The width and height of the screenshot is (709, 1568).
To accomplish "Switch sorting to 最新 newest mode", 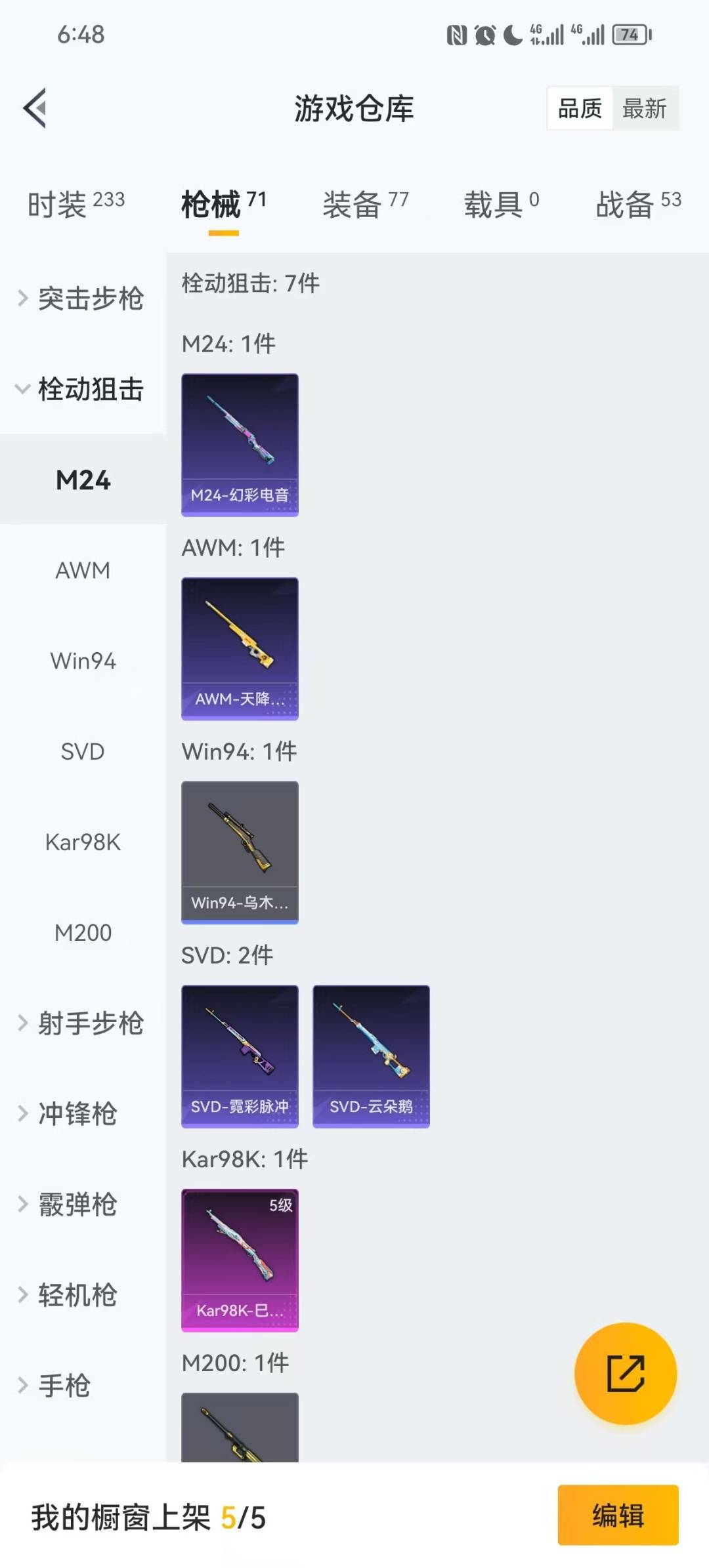I will [x=646, y=108].
